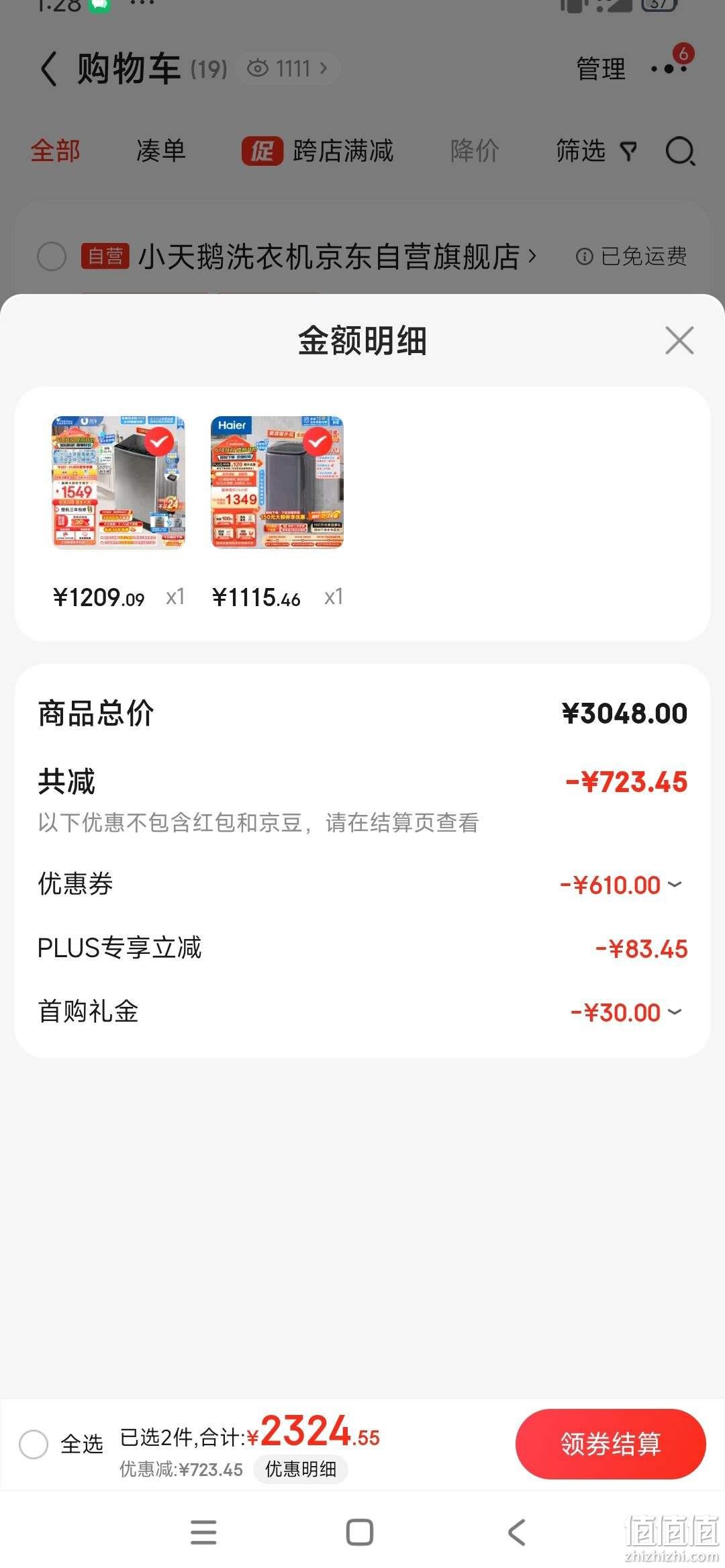Open the ¥1209.09 washing machine thumbnail

119,482
